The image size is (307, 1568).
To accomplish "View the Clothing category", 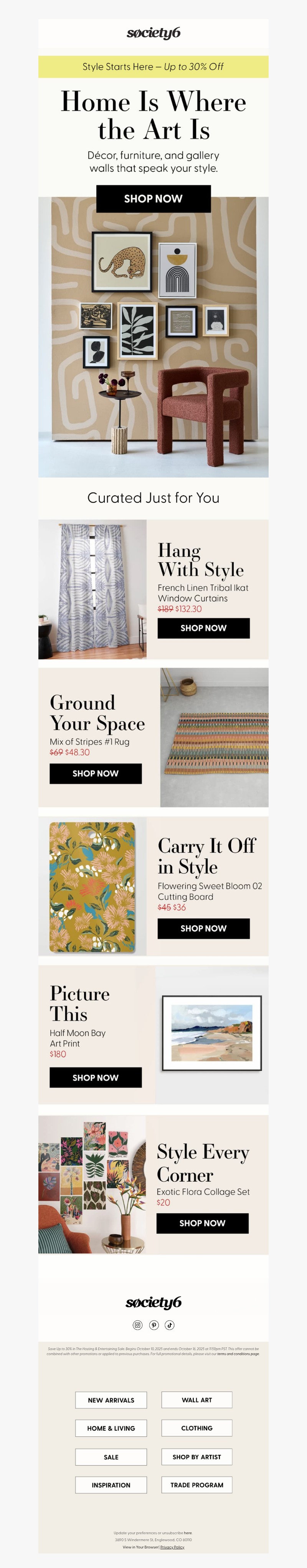I will tap(197, 1428).
